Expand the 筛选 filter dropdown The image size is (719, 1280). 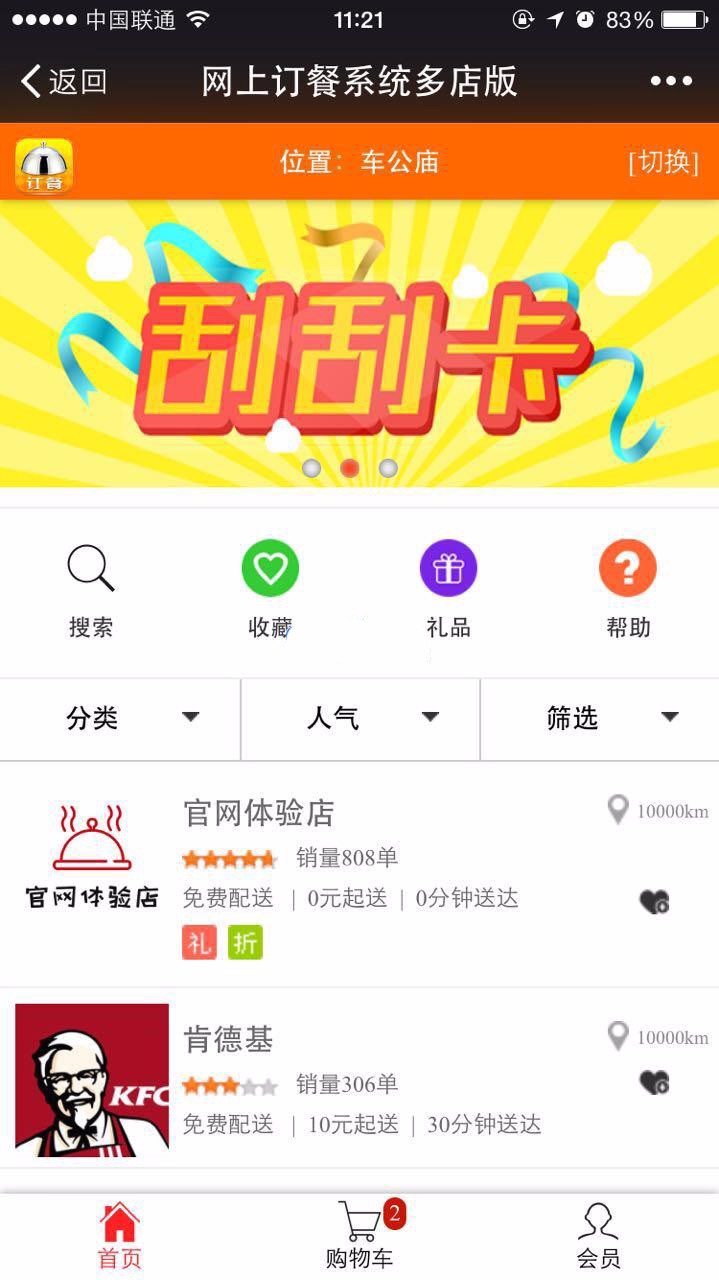tap(600, 718)
